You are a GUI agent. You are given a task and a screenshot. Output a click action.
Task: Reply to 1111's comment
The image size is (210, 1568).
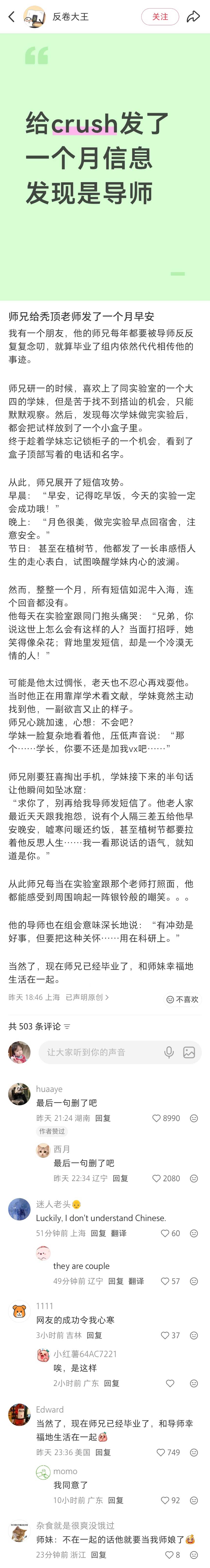pos(94,1336)
